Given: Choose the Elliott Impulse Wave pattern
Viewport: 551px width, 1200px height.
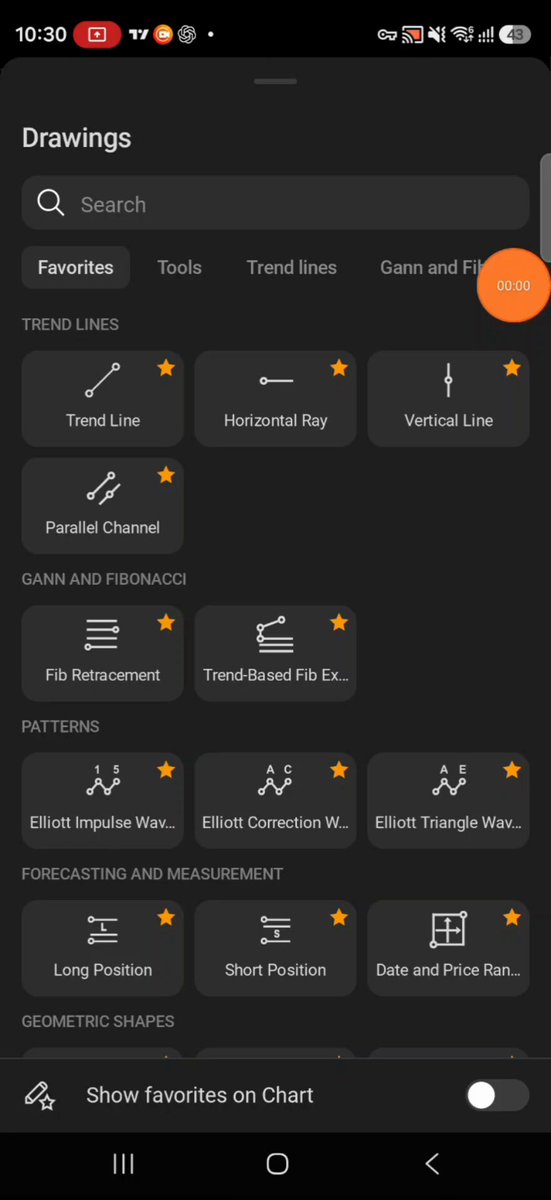Looking at the screenshot, I should point(102,800).
